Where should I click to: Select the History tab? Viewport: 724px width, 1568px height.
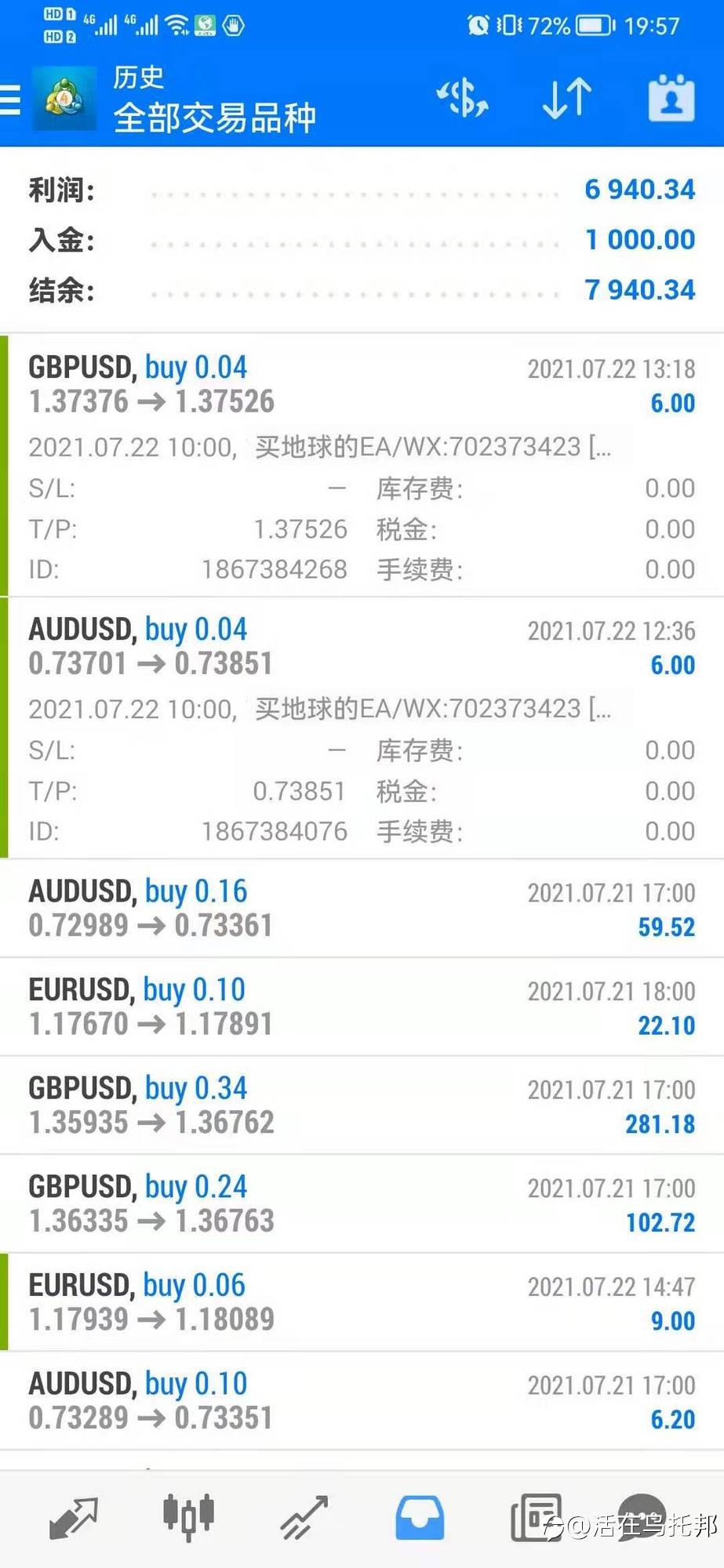click(x=420, y=1518)
